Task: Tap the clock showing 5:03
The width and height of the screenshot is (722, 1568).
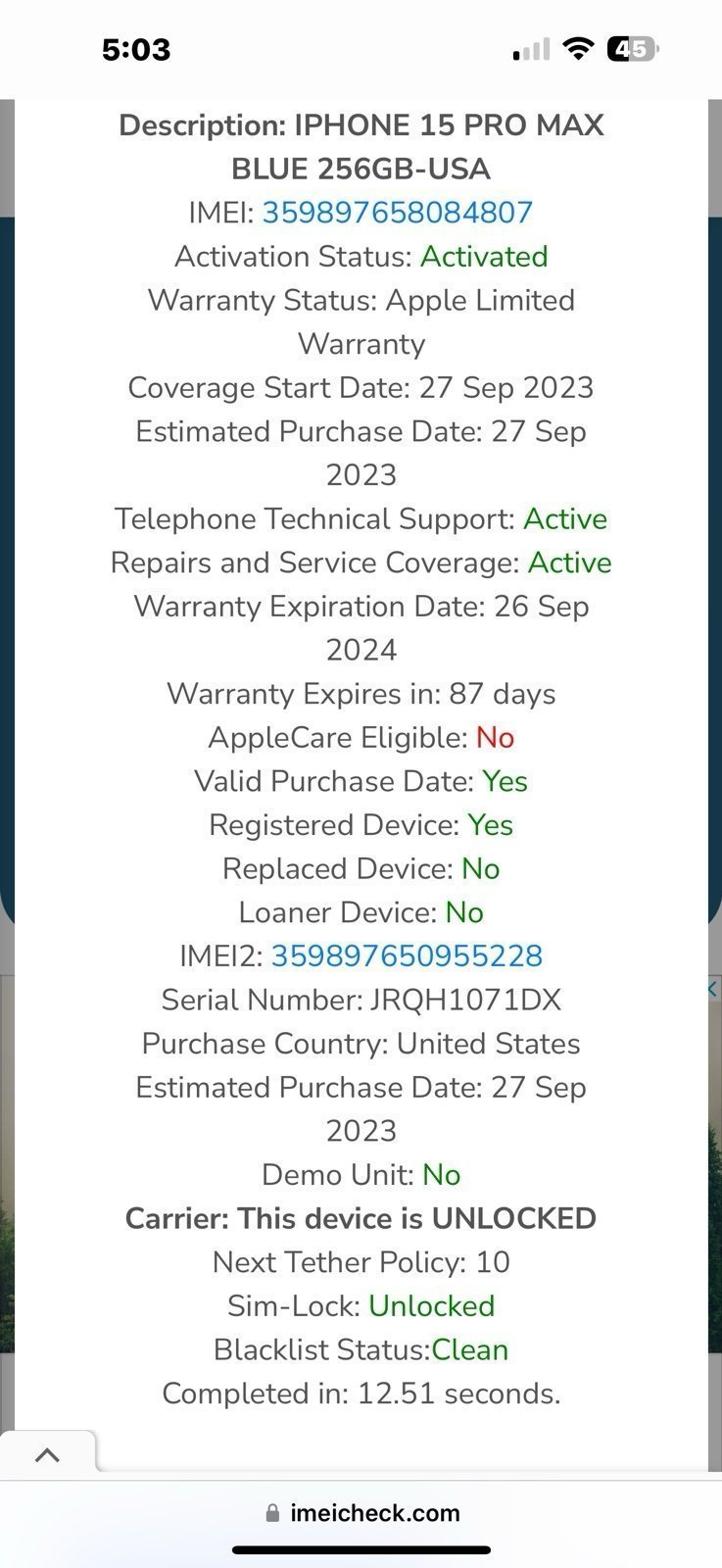Action: (137, 48)
